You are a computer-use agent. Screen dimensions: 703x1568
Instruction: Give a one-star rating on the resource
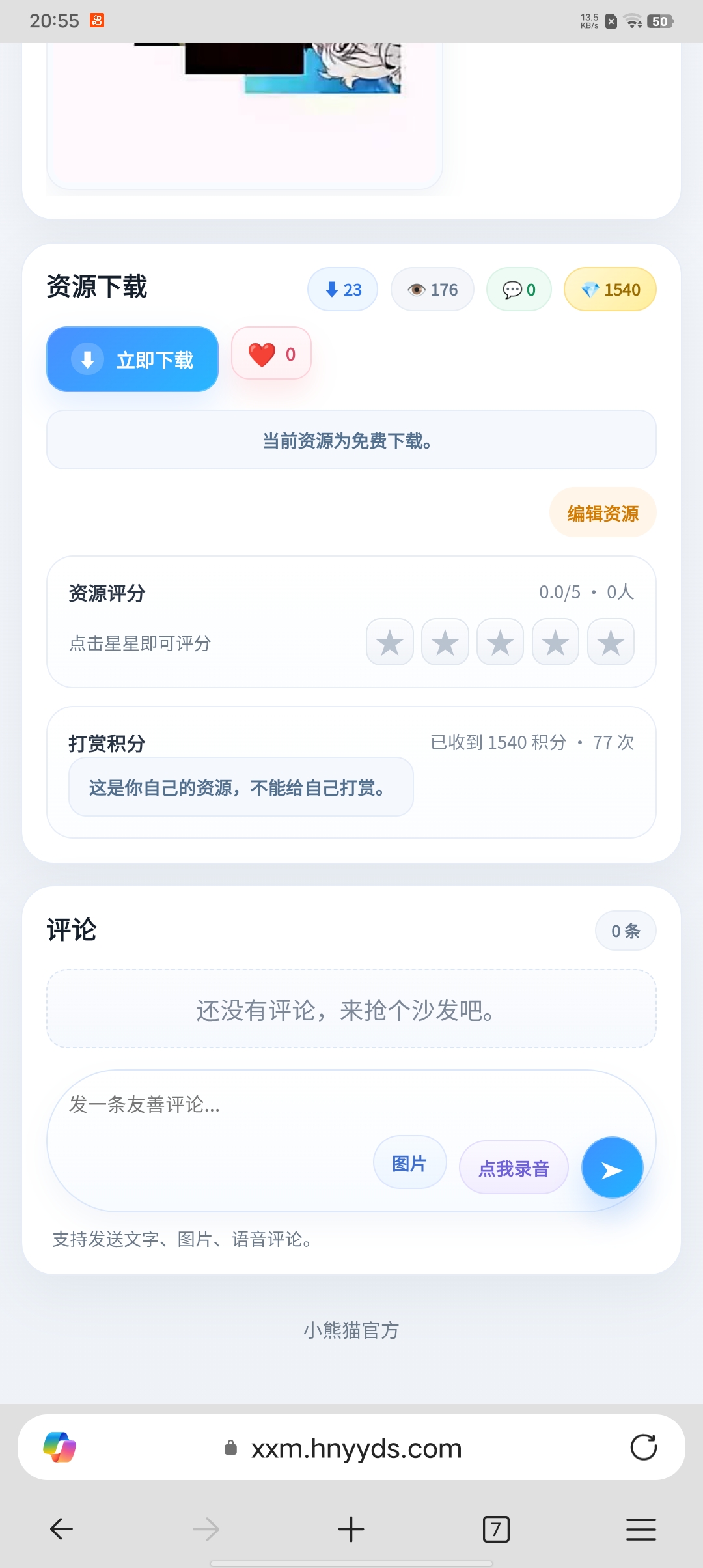pos(389,643)
